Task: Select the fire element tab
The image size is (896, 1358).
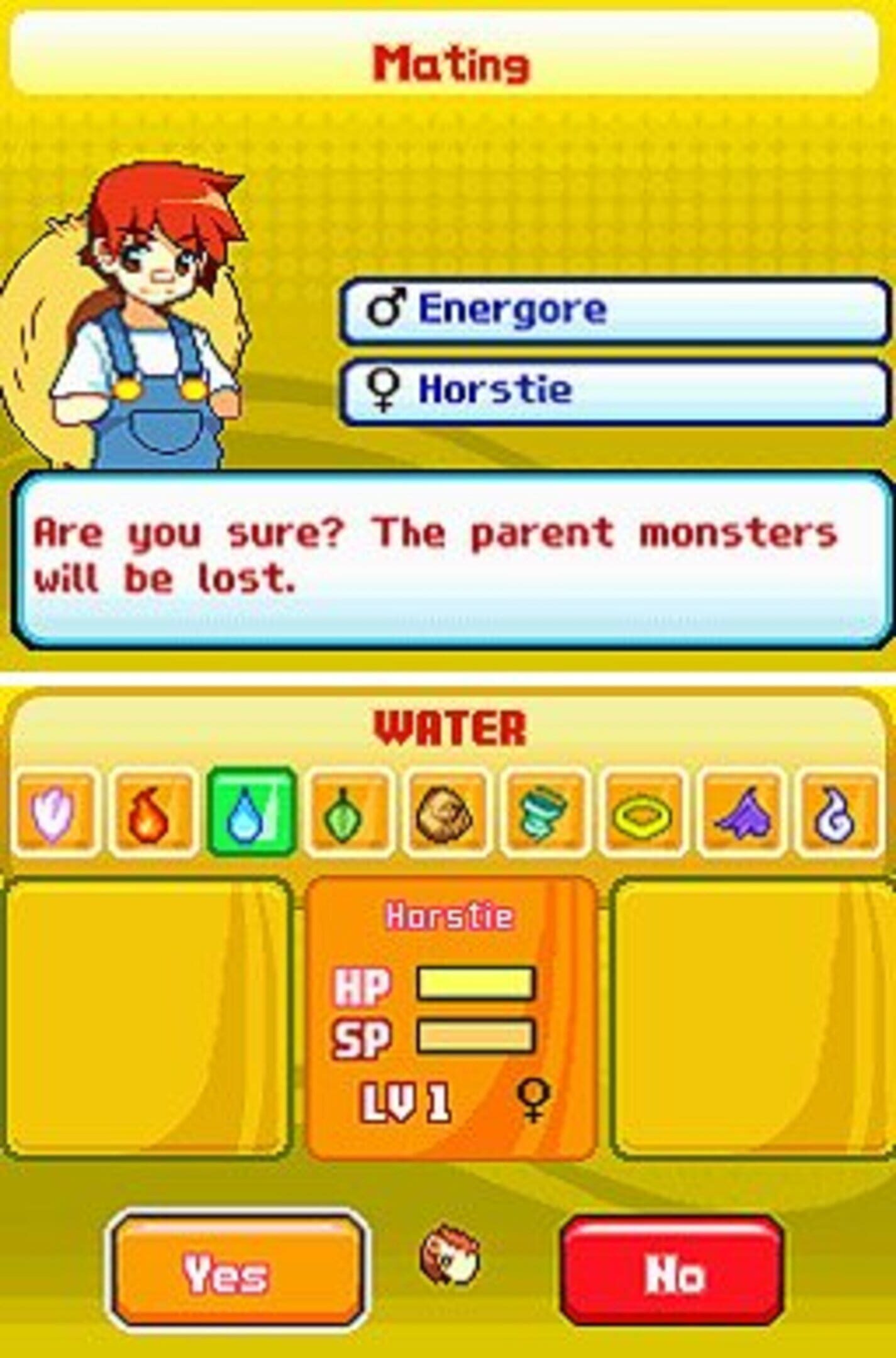Action: coord(152,812)
